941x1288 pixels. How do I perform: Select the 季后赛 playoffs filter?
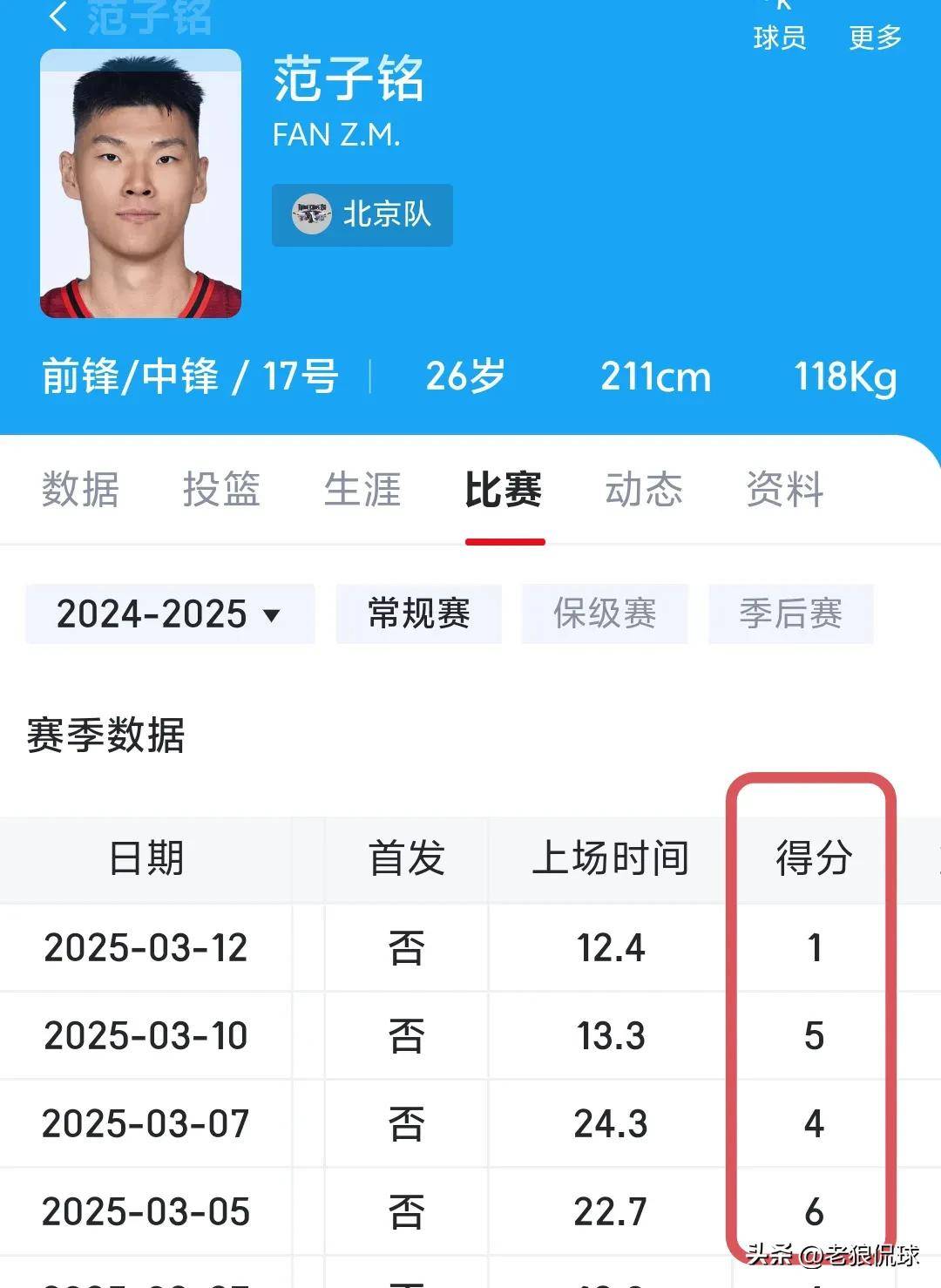click(789, 614)
